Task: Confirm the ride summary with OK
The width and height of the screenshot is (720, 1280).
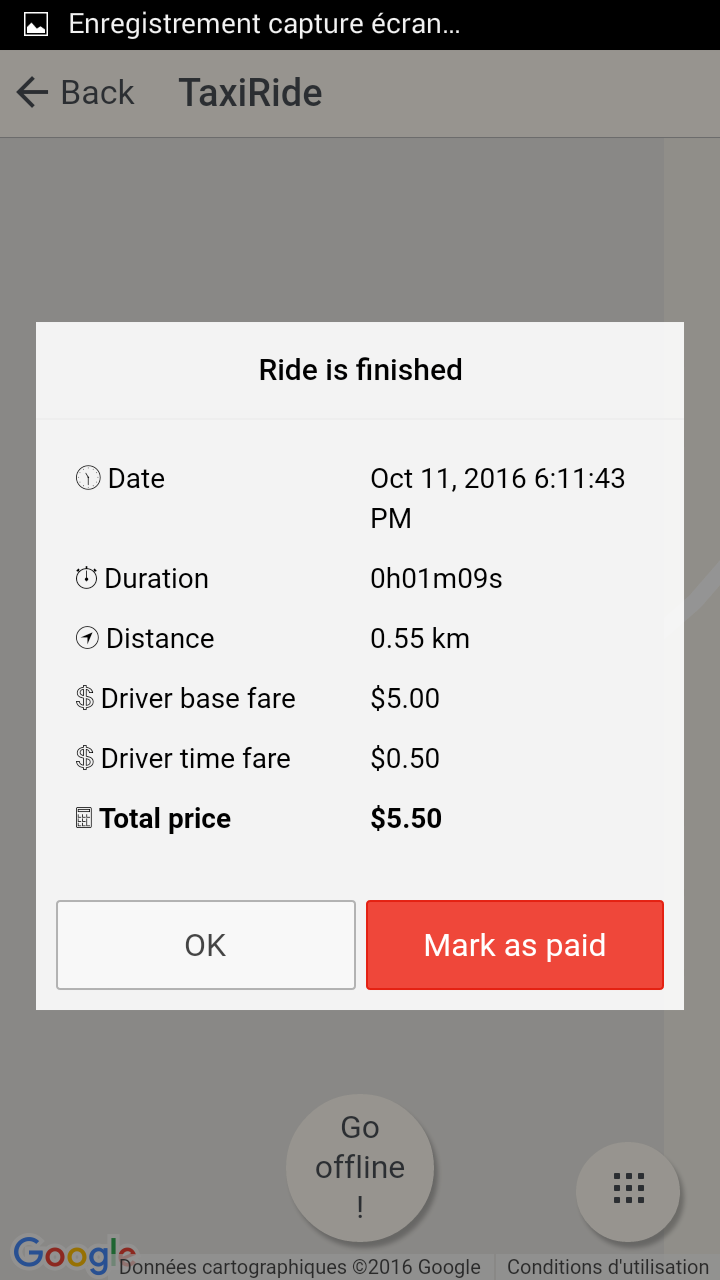Action: click(206, 945)
